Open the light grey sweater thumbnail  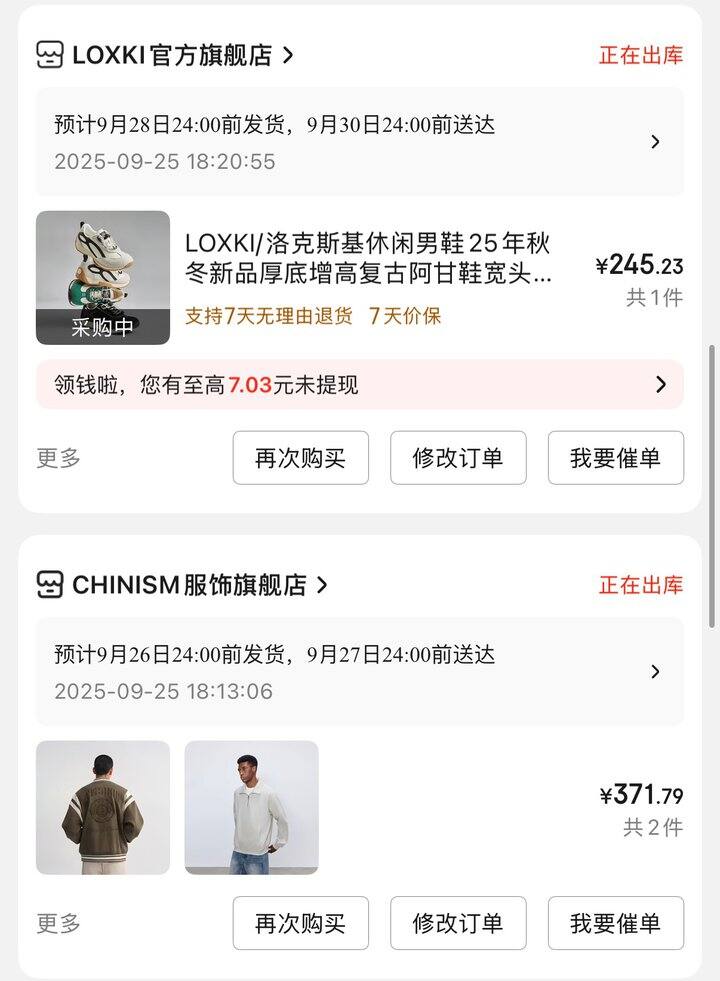pyautogui.click(x=252, y=807)
